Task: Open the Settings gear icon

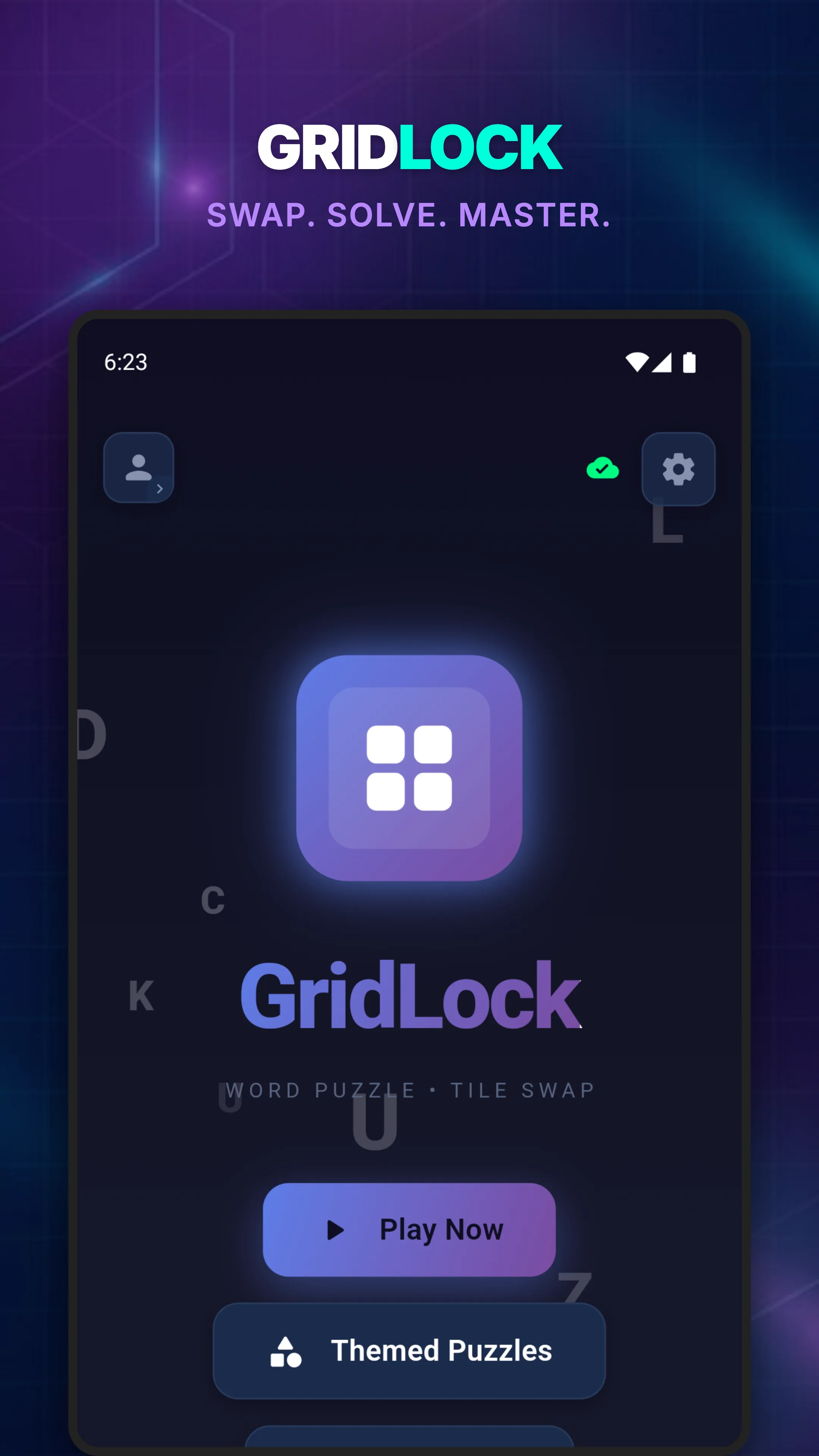Action: 678,470
